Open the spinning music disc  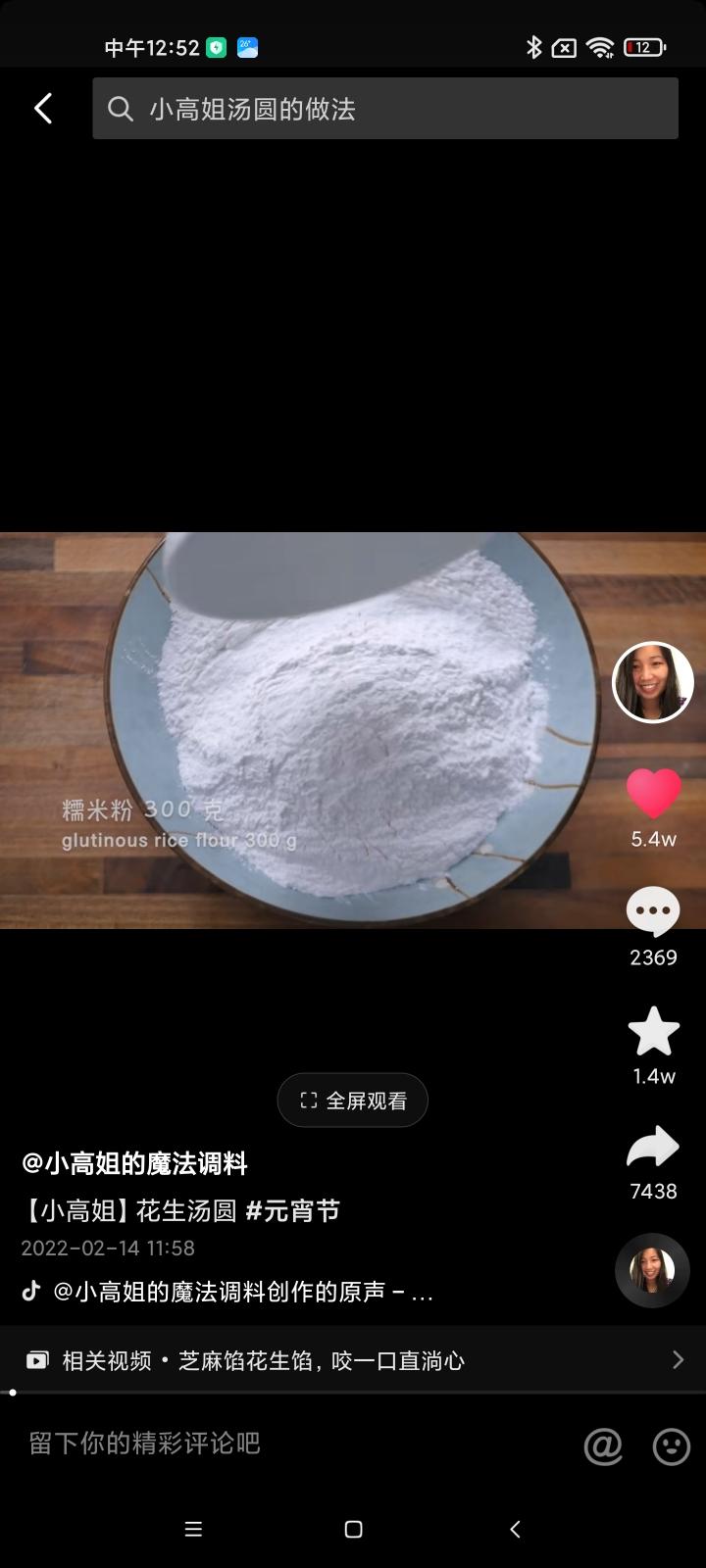pyautogui.click(x=652, y=1271)
